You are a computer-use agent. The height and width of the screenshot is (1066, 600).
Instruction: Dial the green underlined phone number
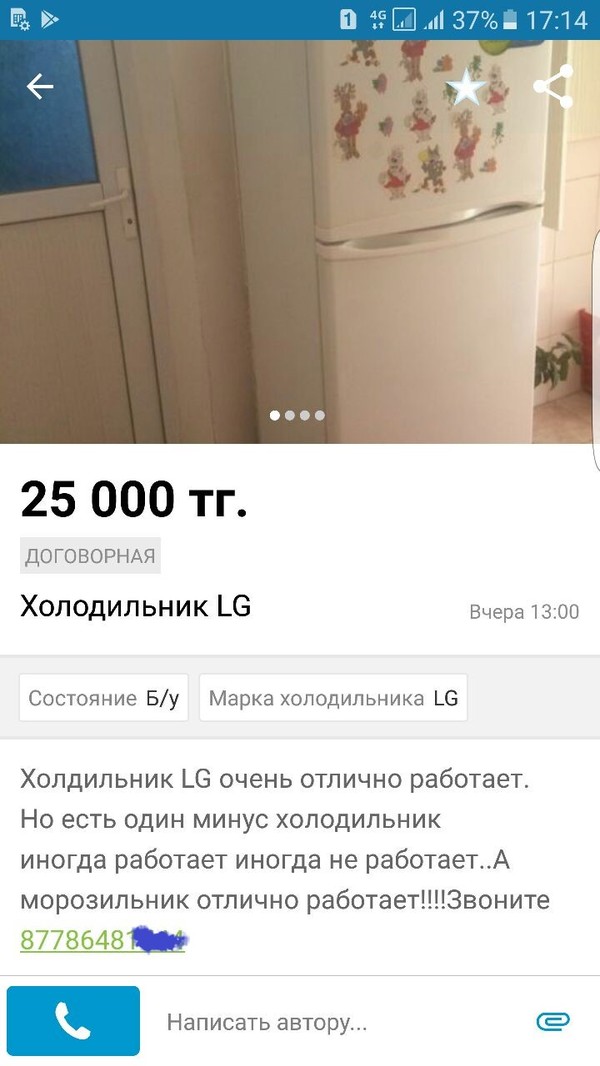tap(102, 941)
